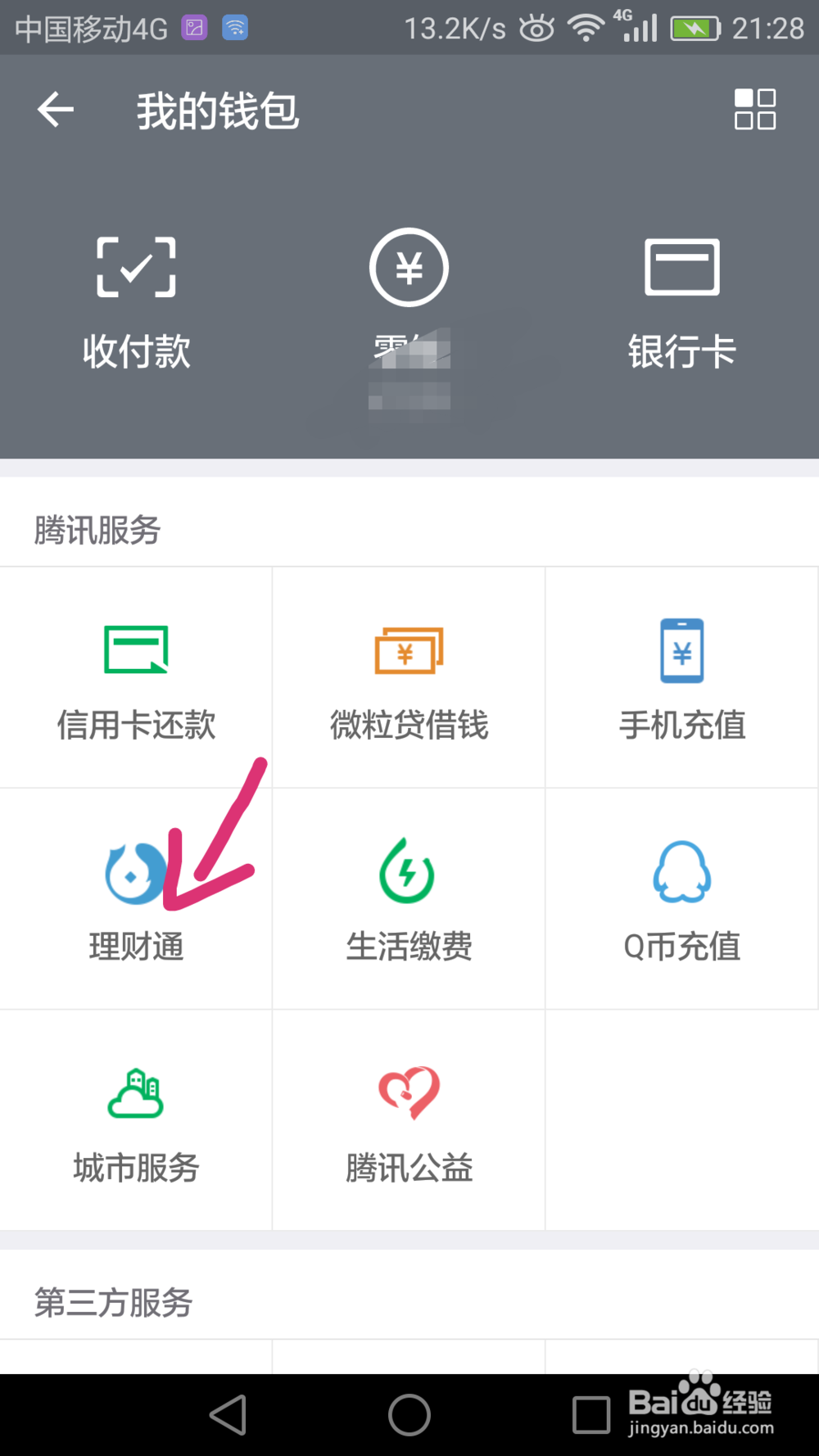Image resolution: width=819 pixels, height=1456 pixels.
Task: Select the 第三方服务 section header
Action: 114,1304
